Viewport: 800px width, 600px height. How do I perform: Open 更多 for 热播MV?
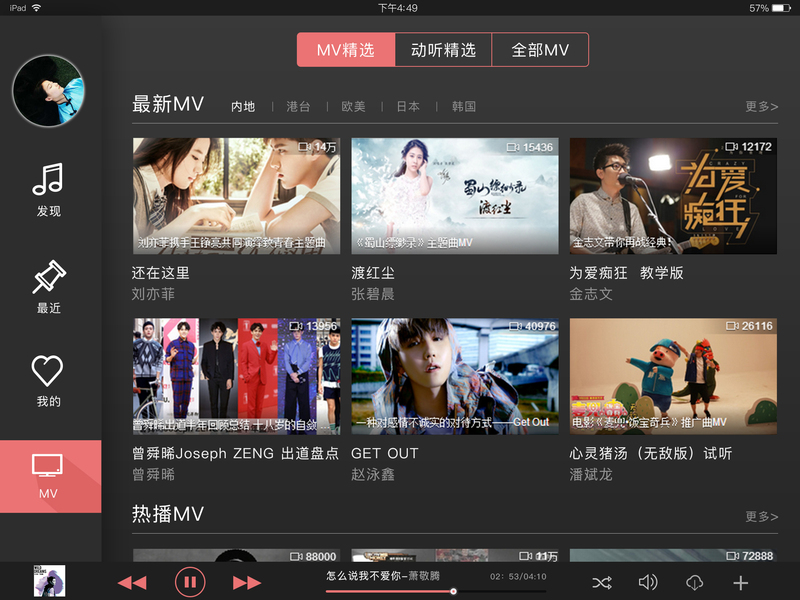761,516
